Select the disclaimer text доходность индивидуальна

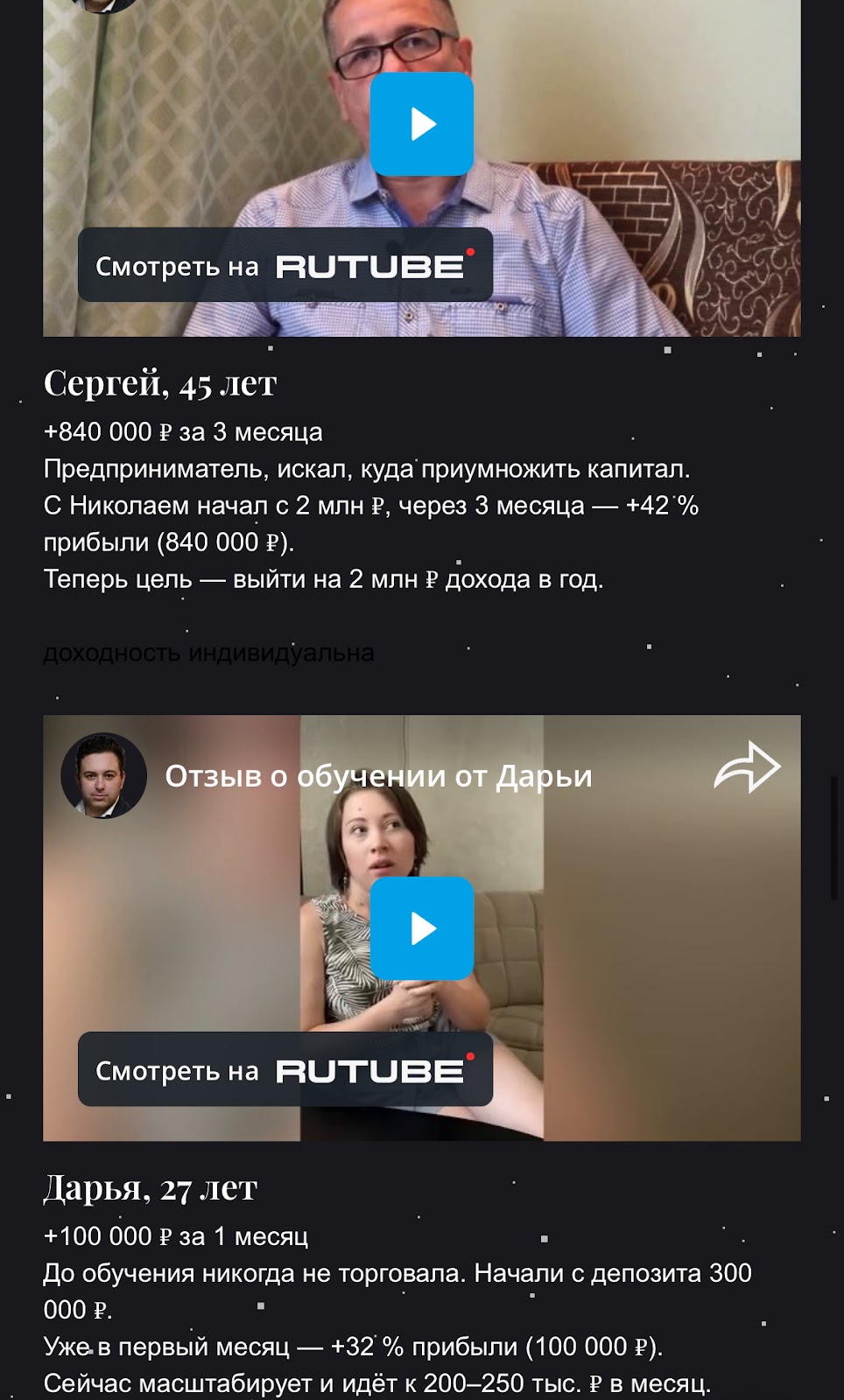pyautogui.click(x=210, y=651)
